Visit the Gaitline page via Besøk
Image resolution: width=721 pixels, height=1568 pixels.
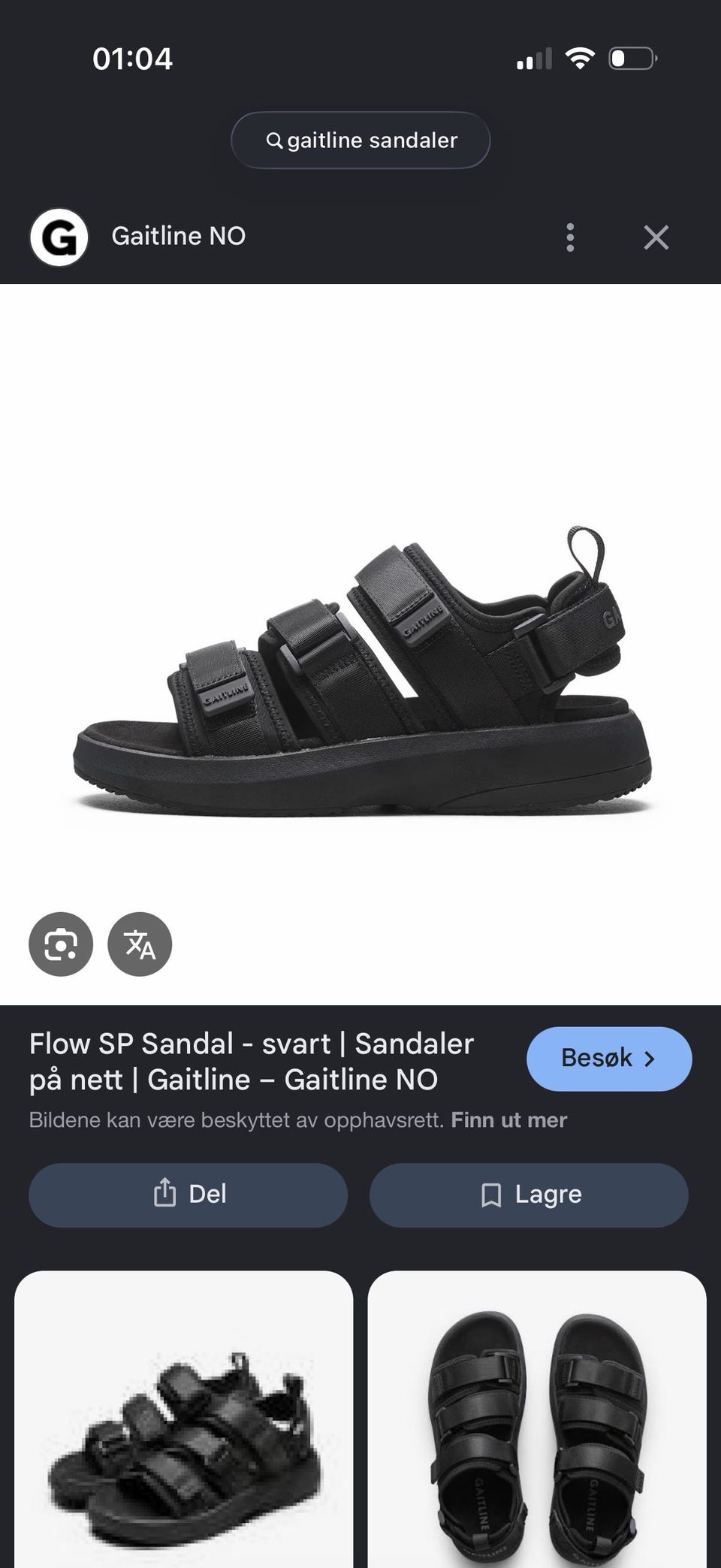click(608, 1059)
